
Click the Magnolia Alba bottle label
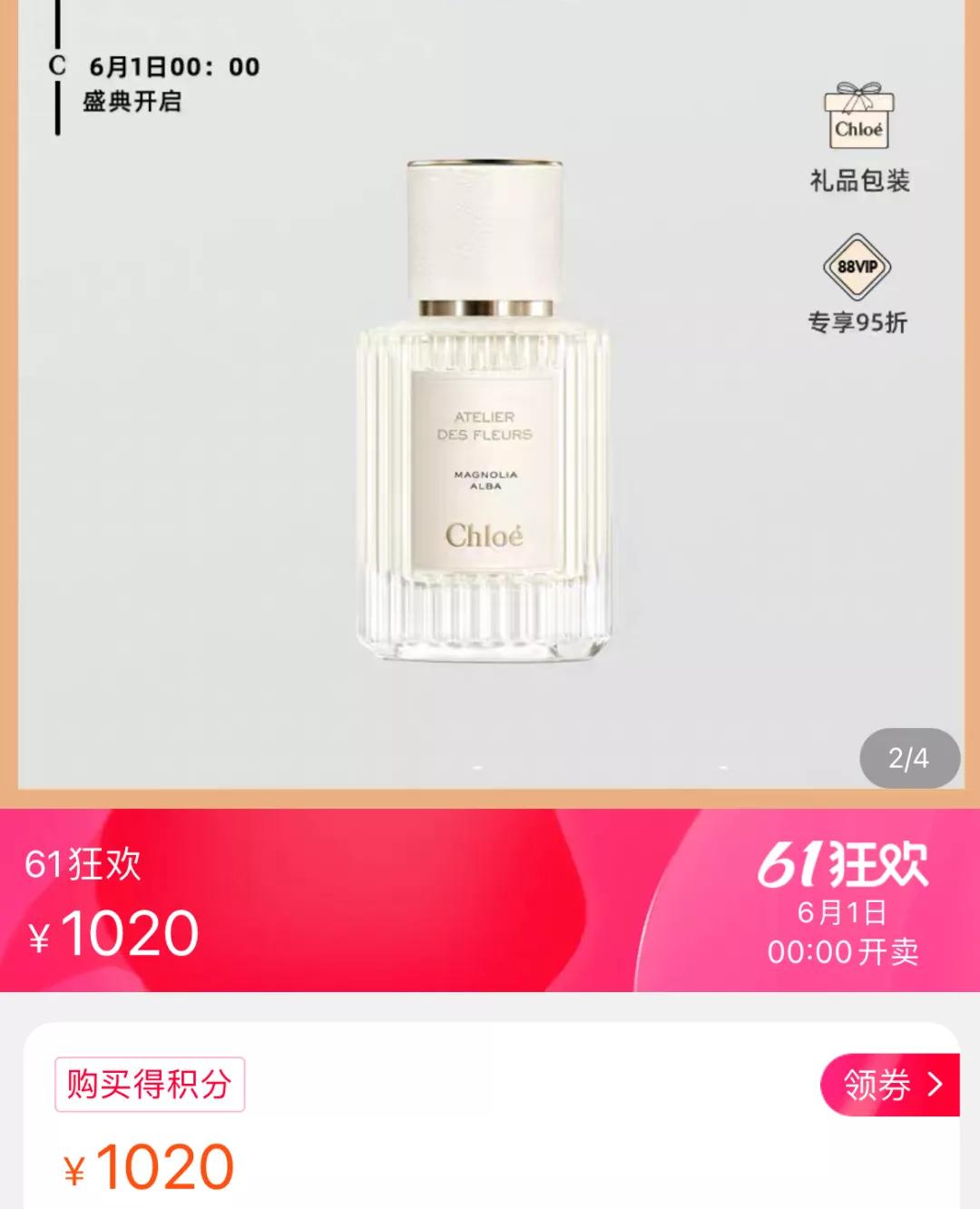(485, 478)
